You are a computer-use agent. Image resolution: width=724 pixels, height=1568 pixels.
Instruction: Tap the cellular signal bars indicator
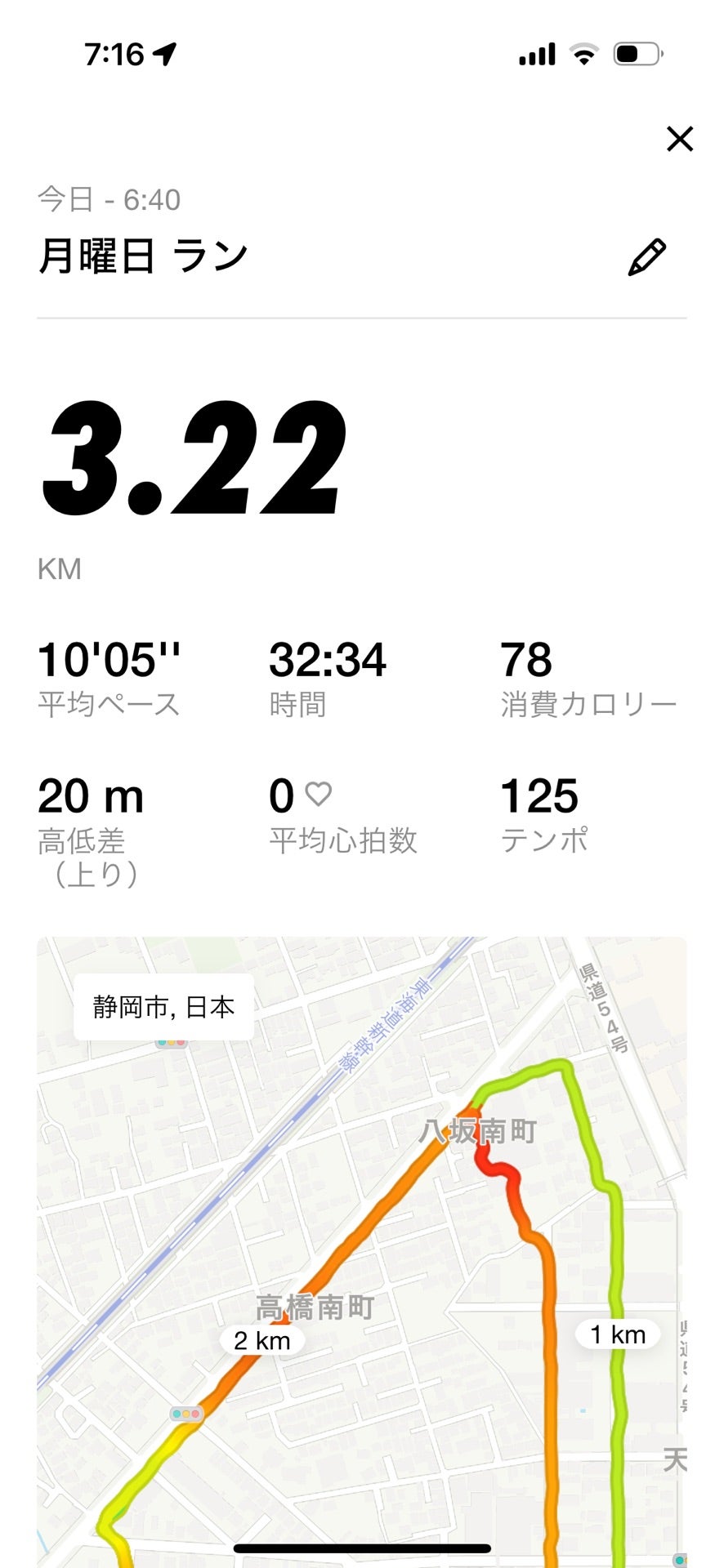pyautogui.click(x=537, y=51)
